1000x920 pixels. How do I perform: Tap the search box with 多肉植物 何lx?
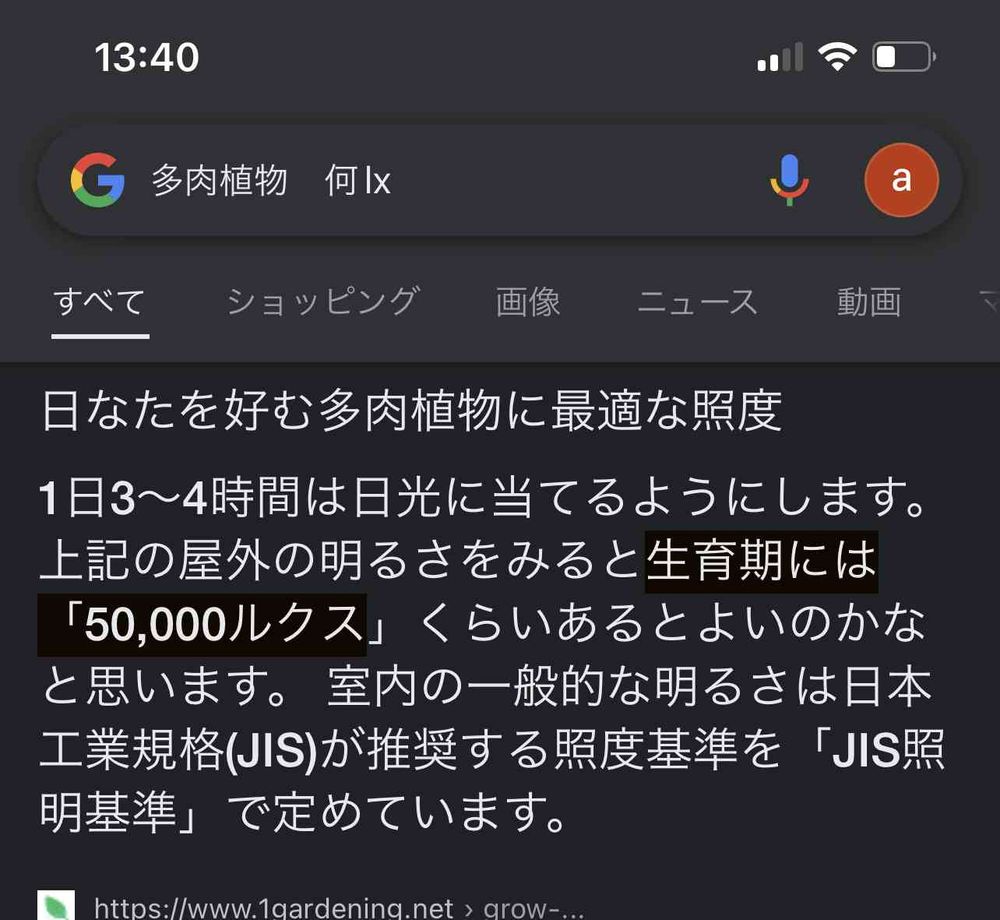pyautogui.click(x=446, y=180)
